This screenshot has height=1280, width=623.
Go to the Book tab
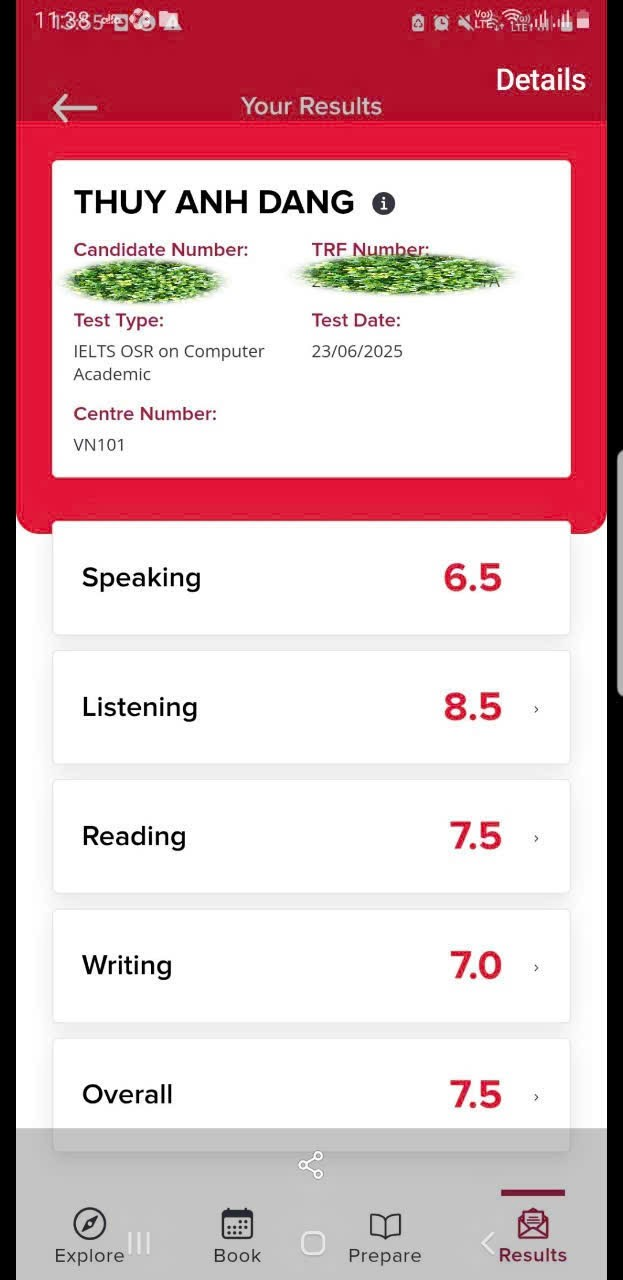(x=237, y=1236)
